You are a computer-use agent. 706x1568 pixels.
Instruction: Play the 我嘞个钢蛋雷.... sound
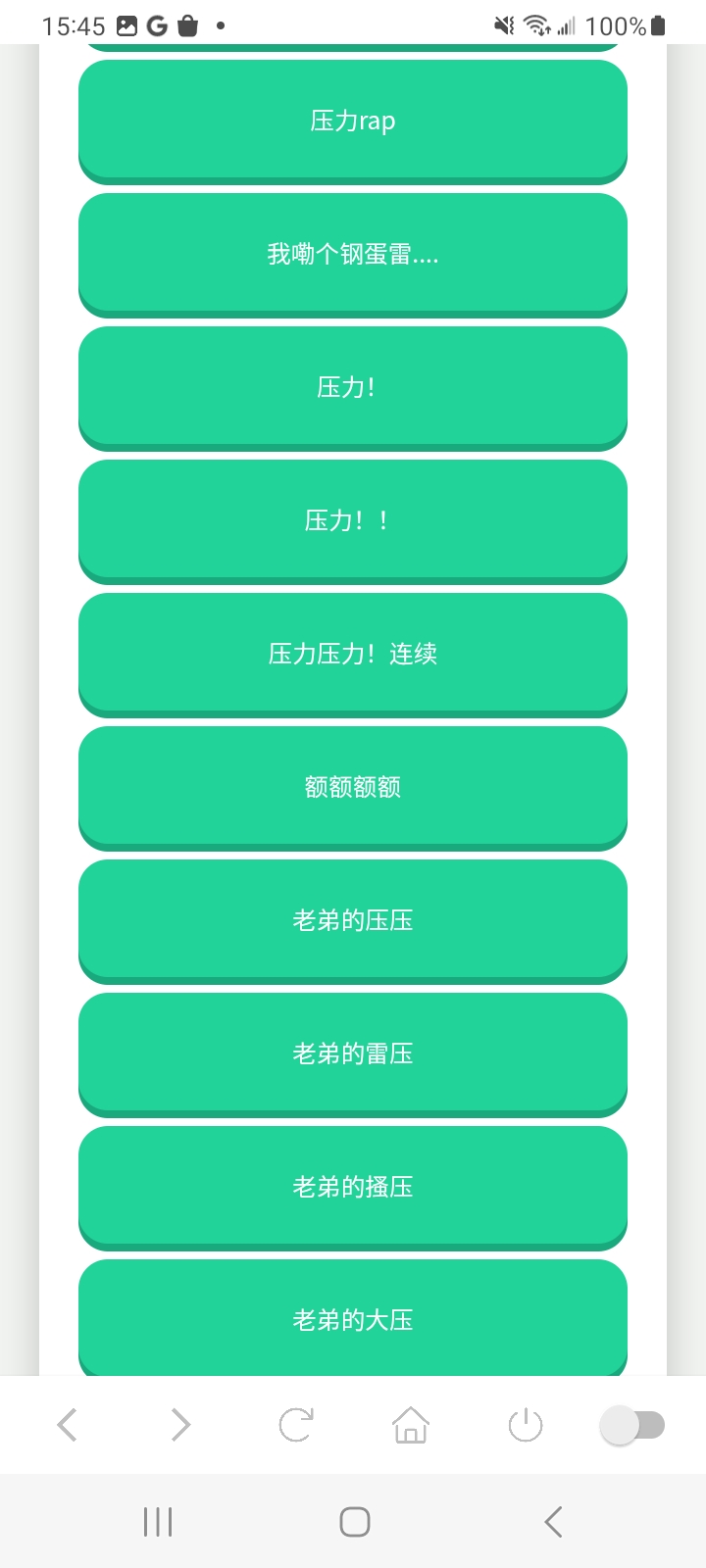tap(353, 254)
